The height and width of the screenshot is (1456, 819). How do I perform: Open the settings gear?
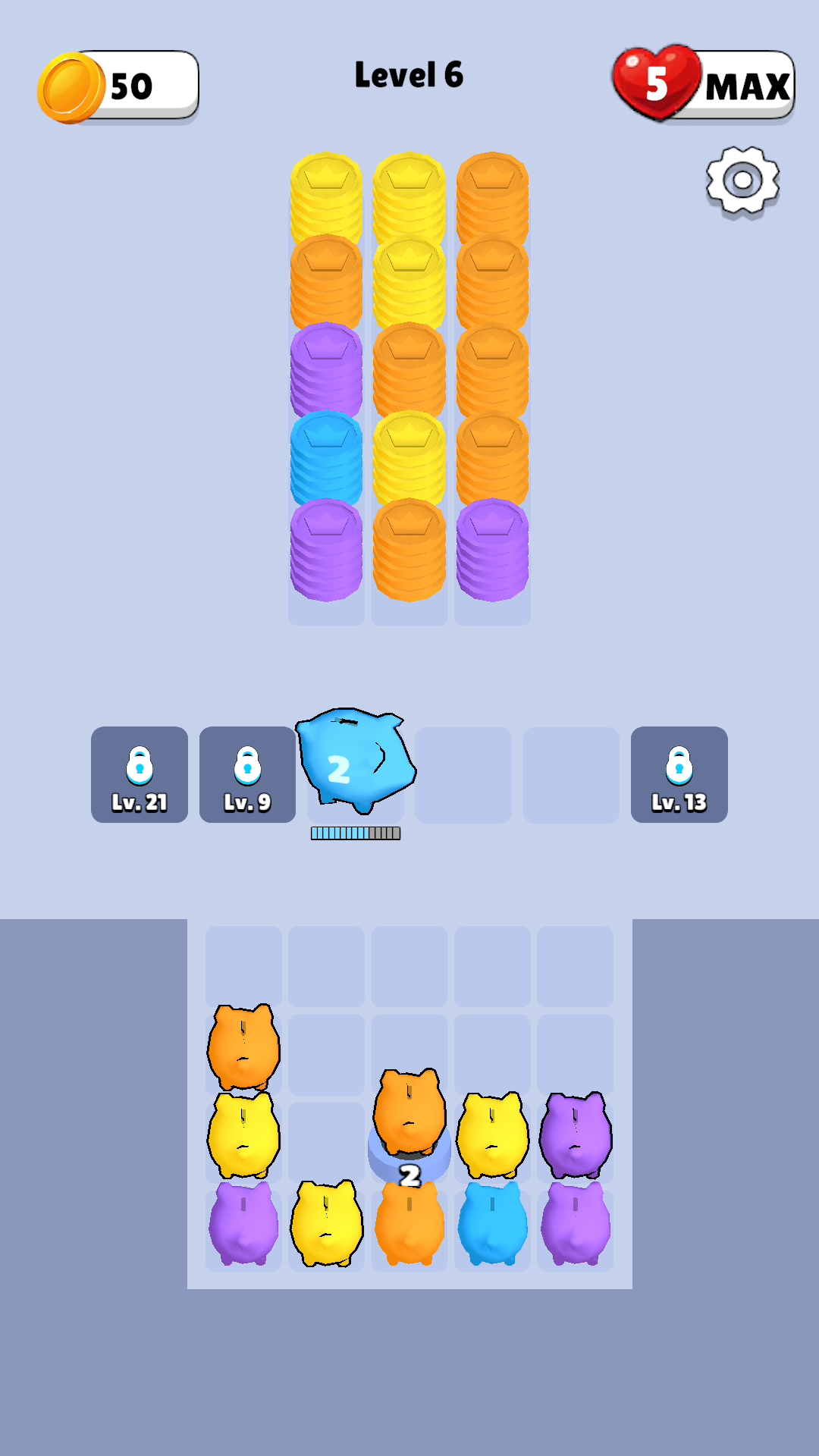pyautogui.click(x=742, y=181)
